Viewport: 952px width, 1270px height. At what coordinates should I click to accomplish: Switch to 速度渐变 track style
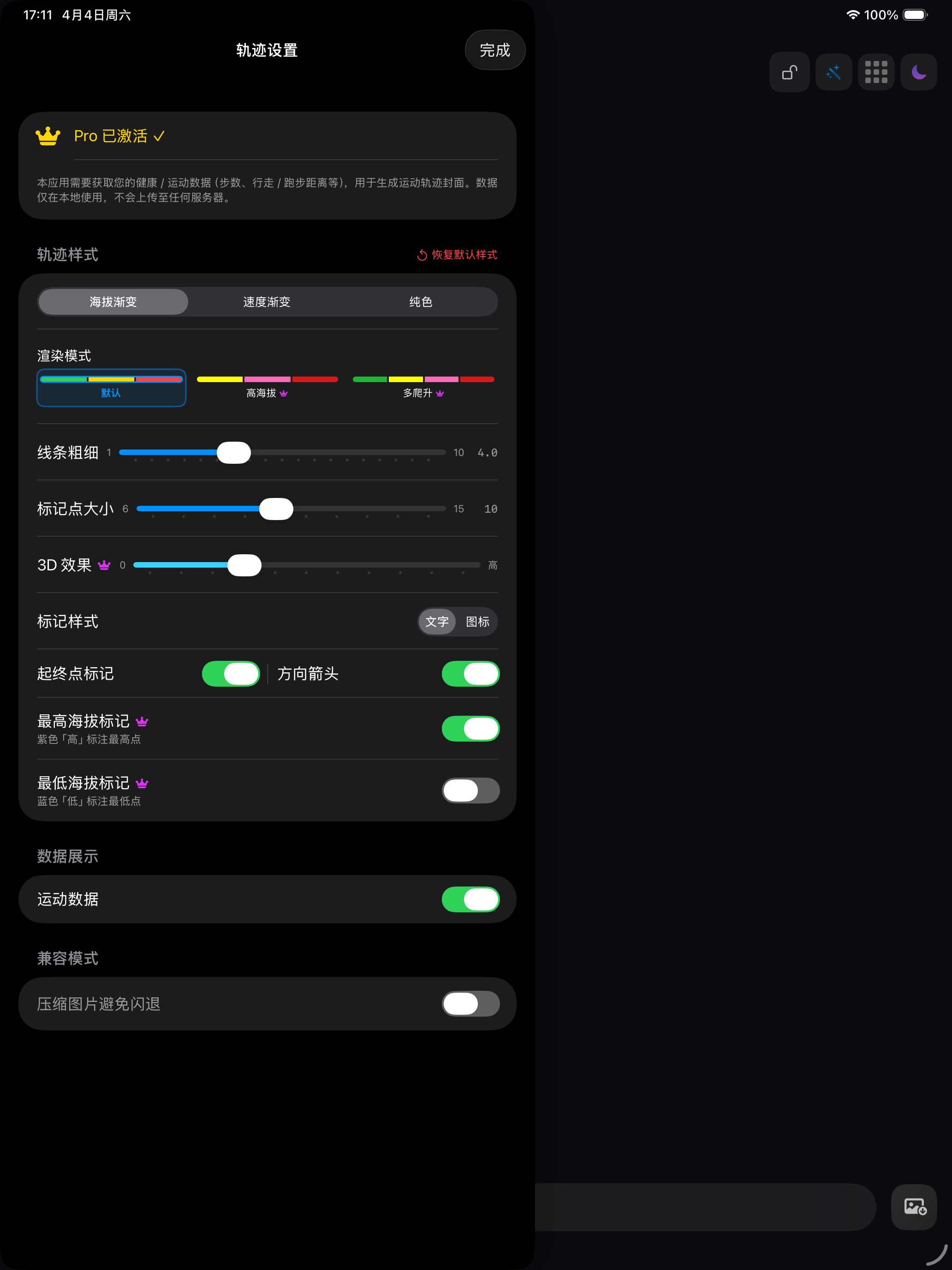[x=267, y=302]
